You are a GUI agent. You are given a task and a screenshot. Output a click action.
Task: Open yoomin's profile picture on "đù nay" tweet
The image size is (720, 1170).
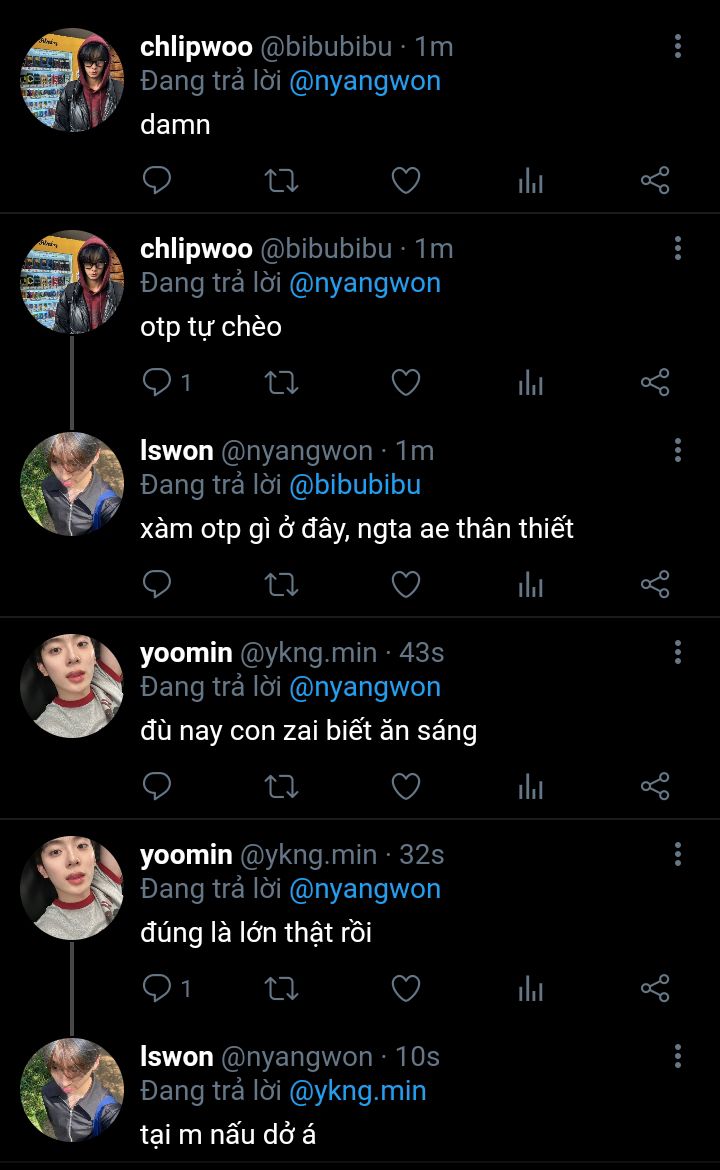click(72, 686)
